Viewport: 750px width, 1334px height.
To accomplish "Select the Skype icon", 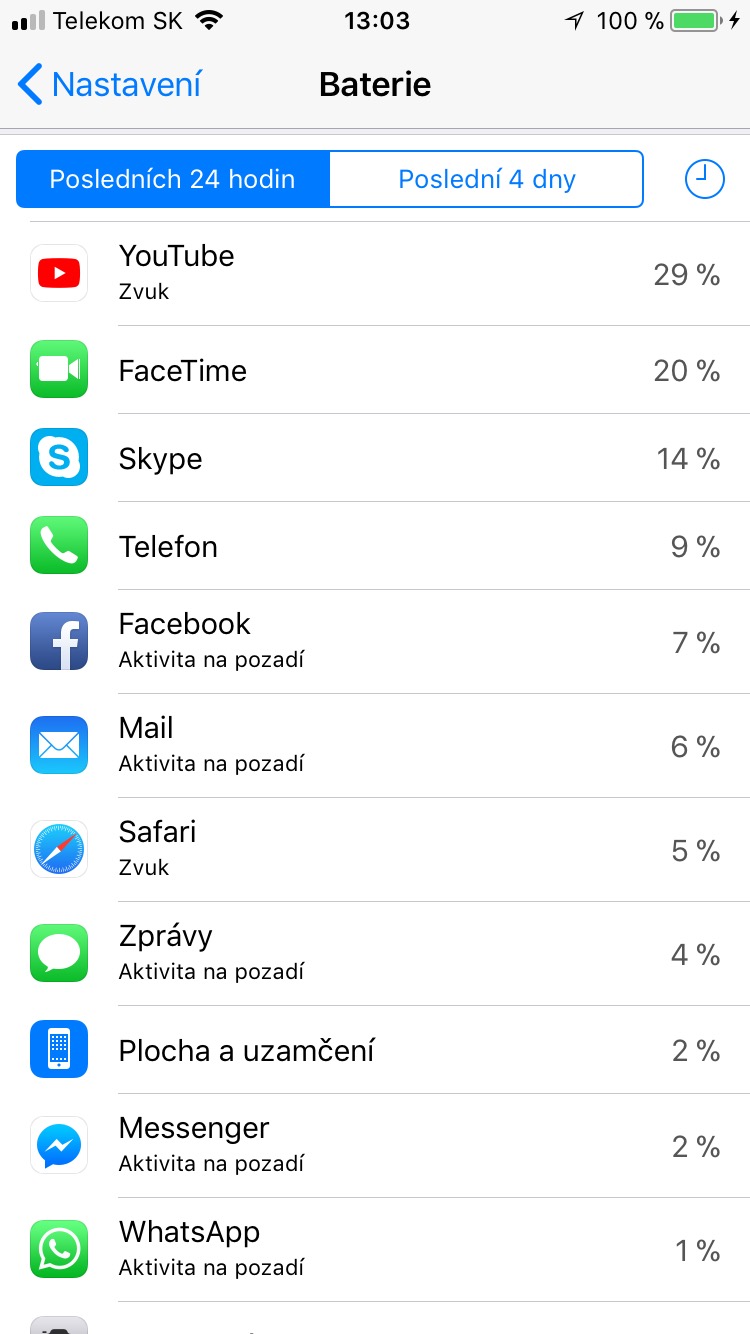I will [58, 457].
